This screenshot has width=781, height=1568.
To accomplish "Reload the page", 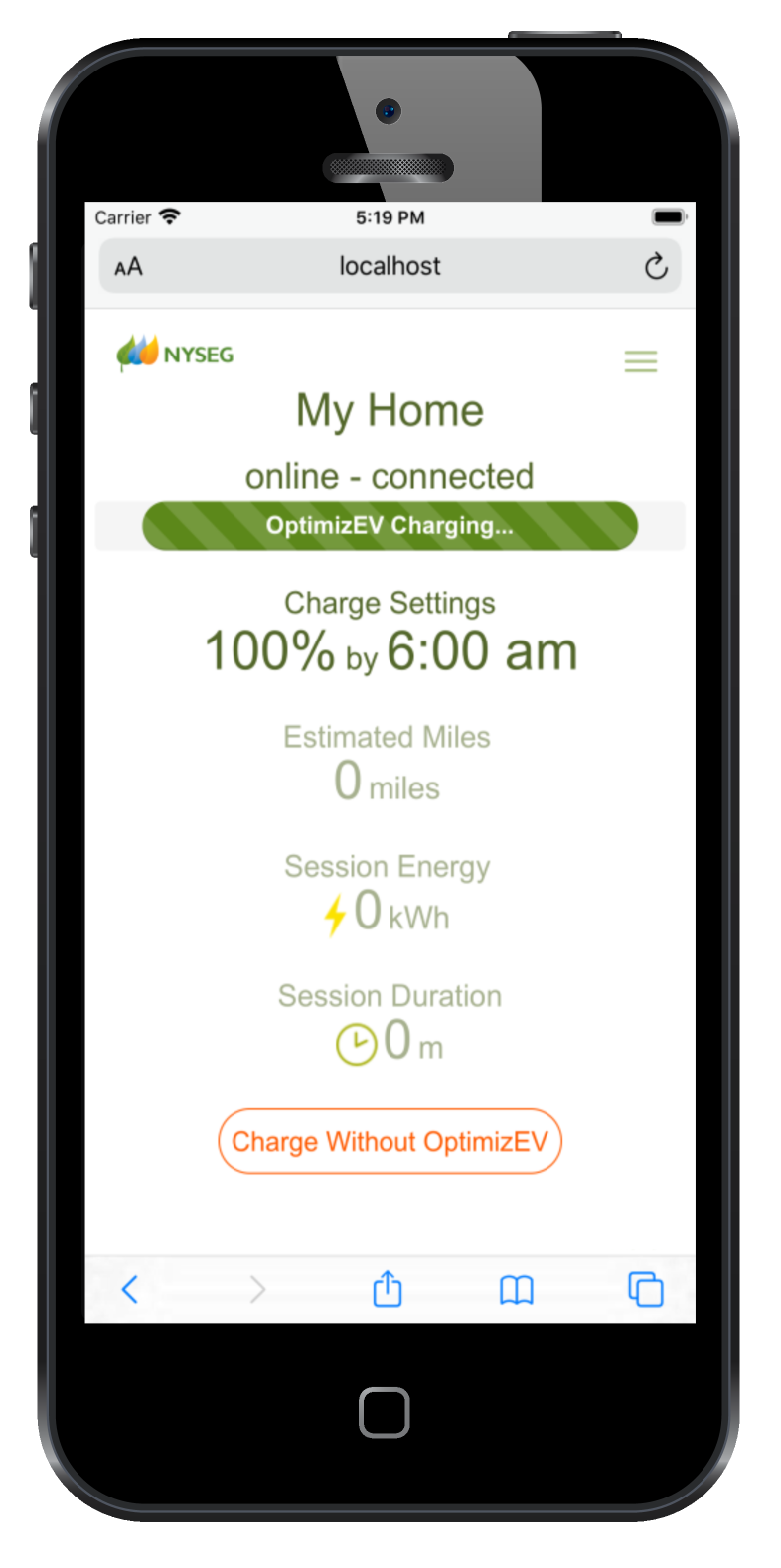I will (656, 266).
